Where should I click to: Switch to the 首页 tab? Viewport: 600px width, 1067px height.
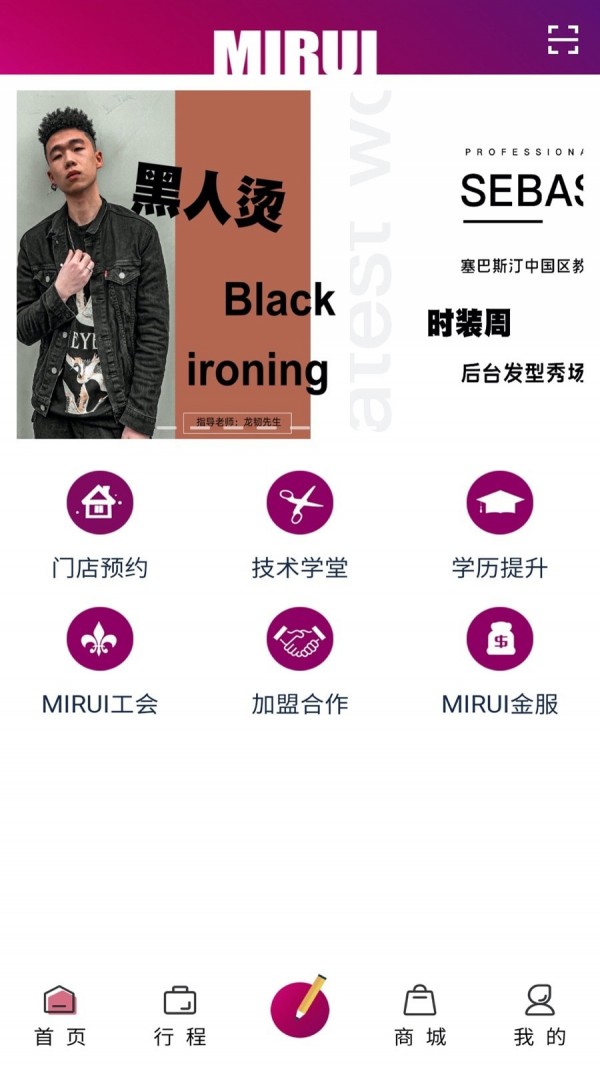(x=60, y=1015)
